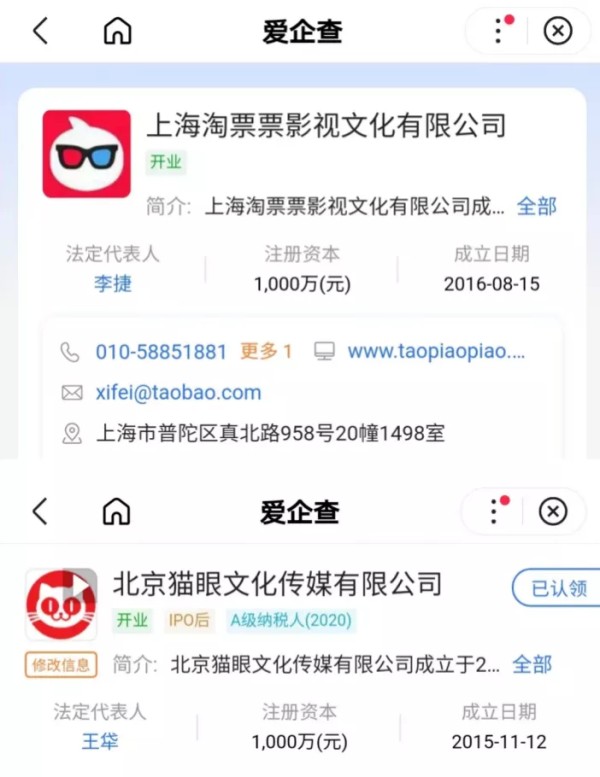Open legal representative 王垡's profile
This screenshot has width=600, height=777.
99,742
